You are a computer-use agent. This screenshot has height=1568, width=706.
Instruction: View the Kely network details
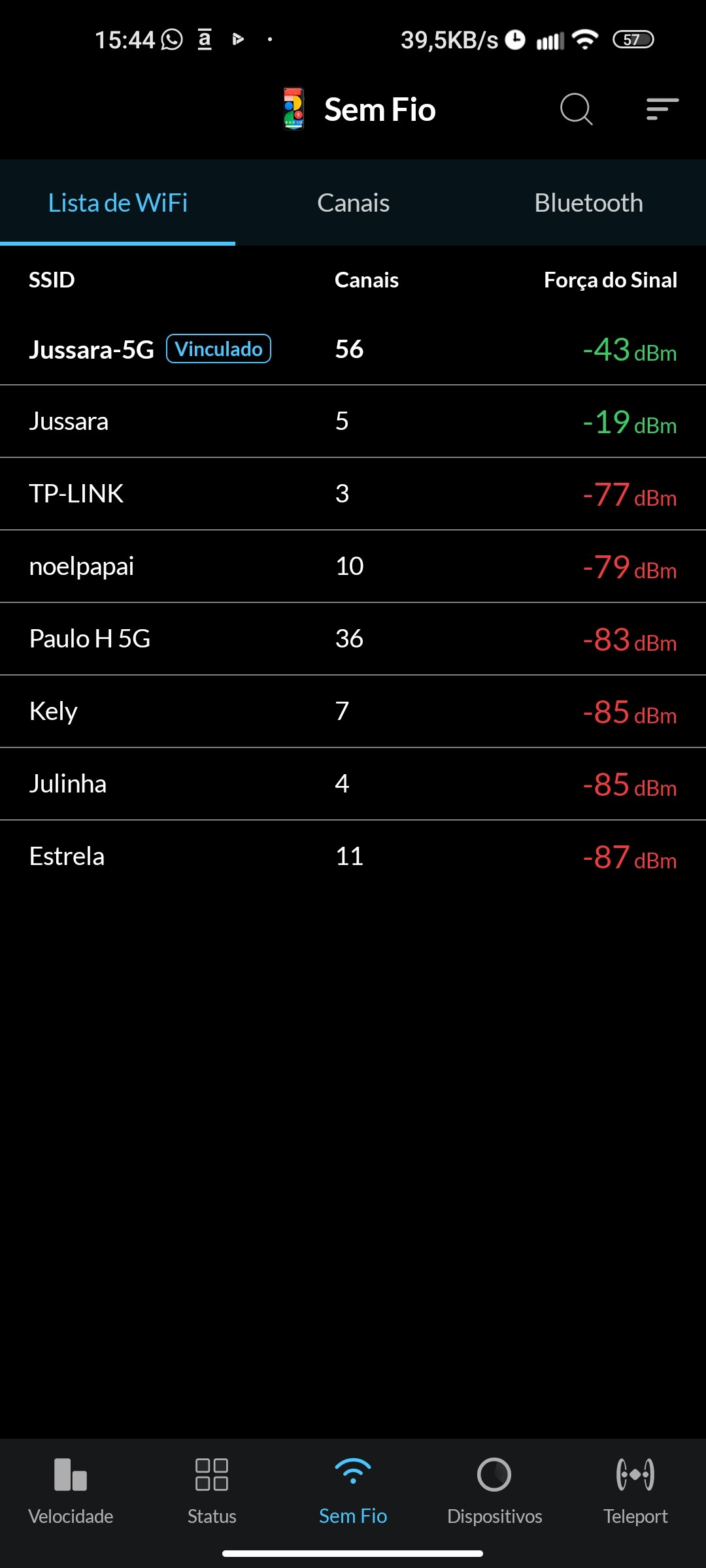353,711
